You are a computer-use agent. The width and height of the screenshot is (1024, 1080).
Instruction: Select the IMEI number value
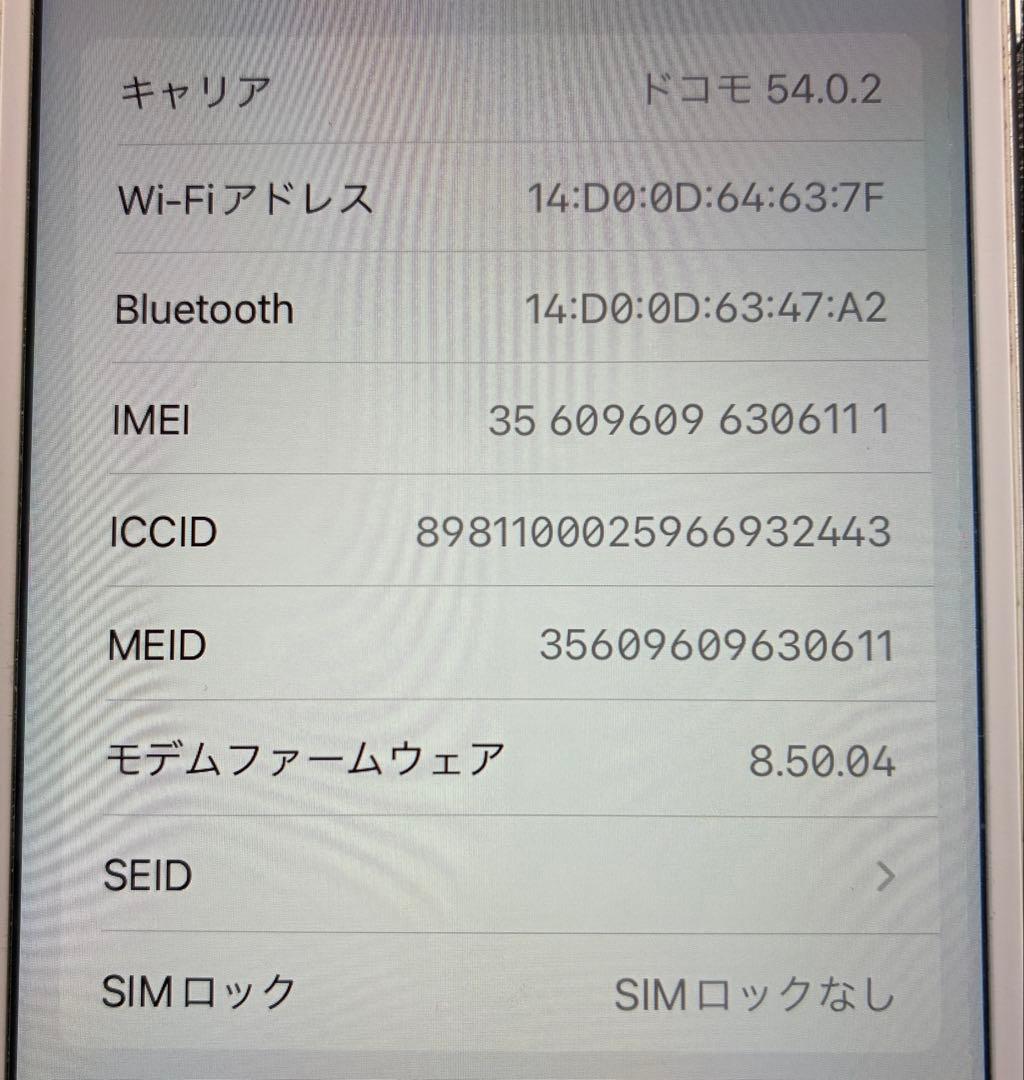coord(692,421)
